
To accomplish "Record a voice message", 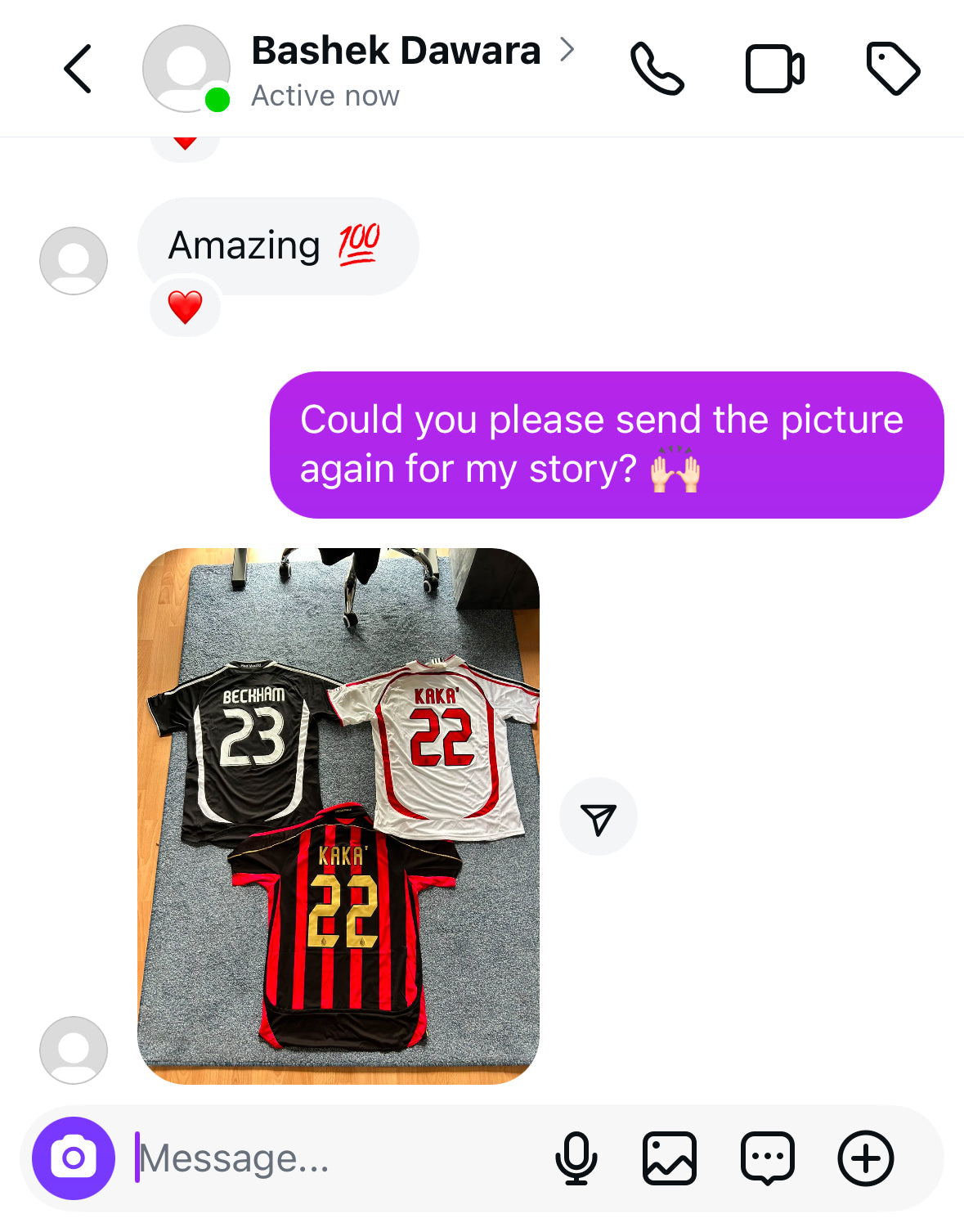I will (576, 1158).
